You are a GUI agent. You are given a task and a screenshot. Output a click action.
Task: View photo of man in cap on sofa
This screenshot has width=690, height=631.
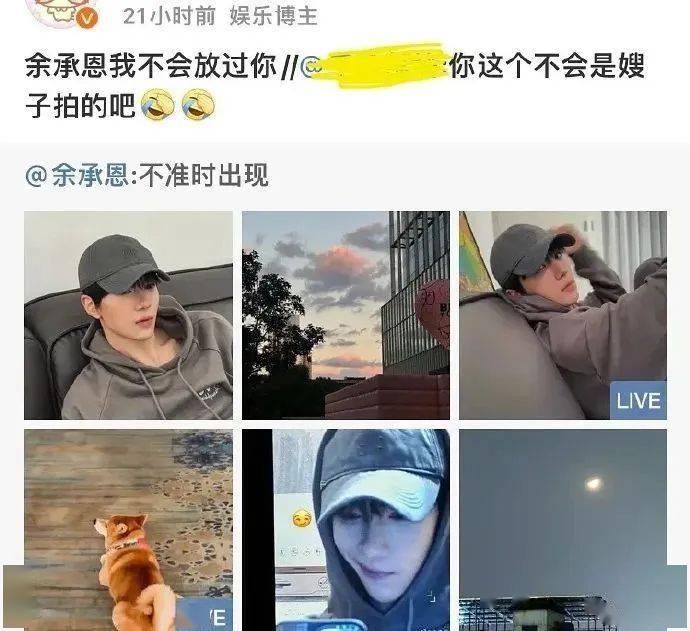point(128,315)
